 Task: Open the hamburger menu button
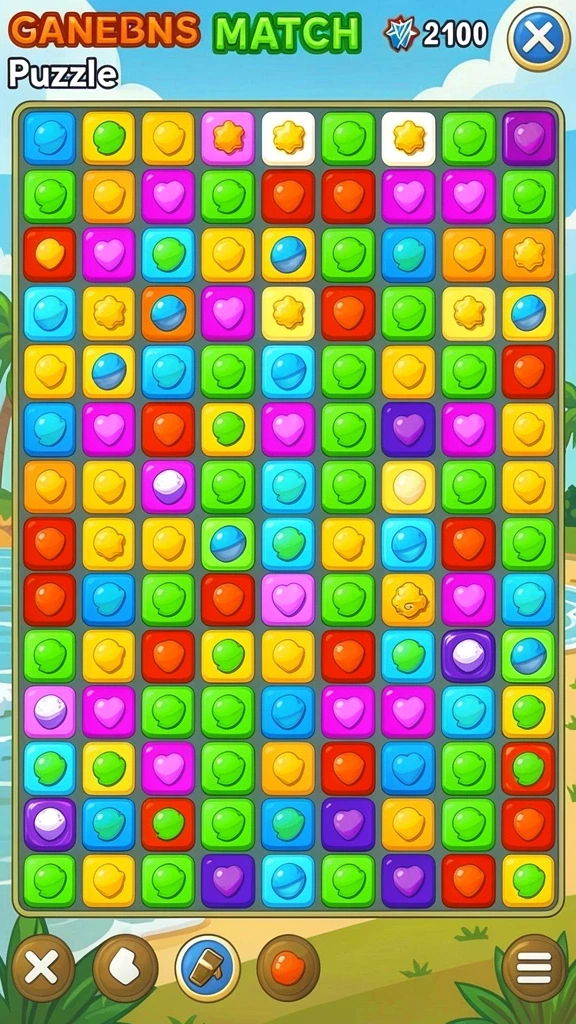[534, 967]
